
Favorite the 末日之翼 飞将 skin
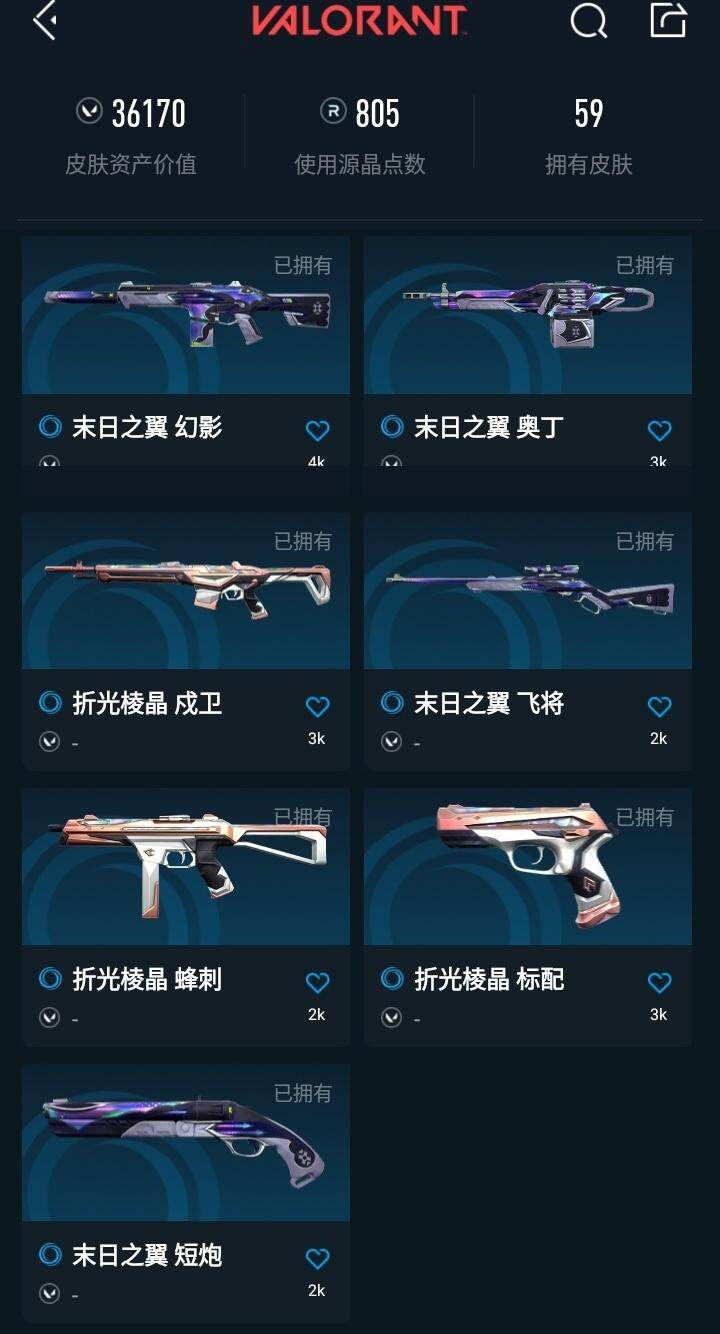click(x=659, y=707)
